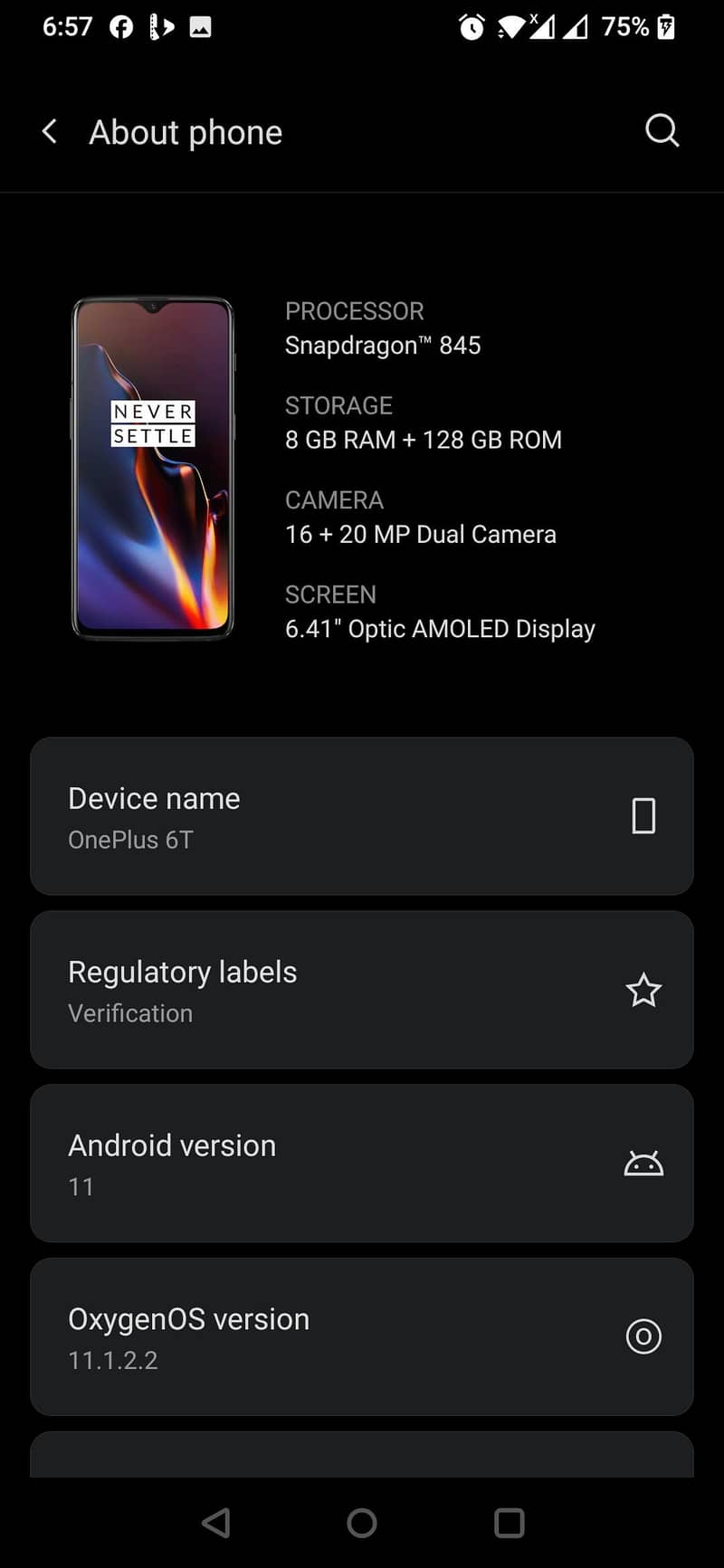Open search in About phone settings
Viewport: 724px width, 1568px height.
[662, 131]
